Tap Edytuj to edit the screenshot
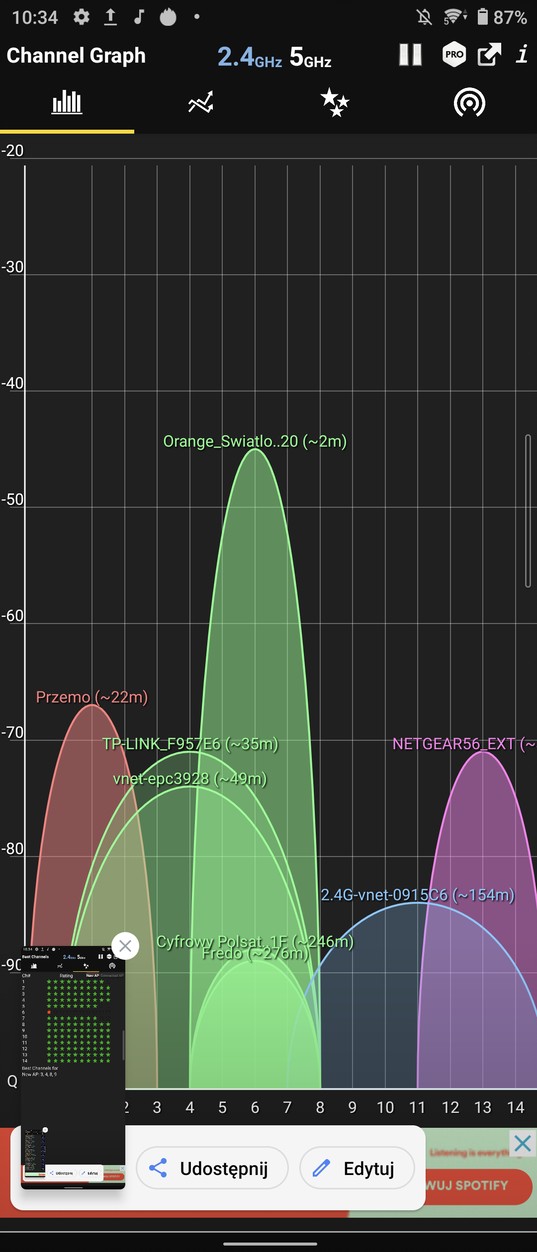 [356, 1168]
